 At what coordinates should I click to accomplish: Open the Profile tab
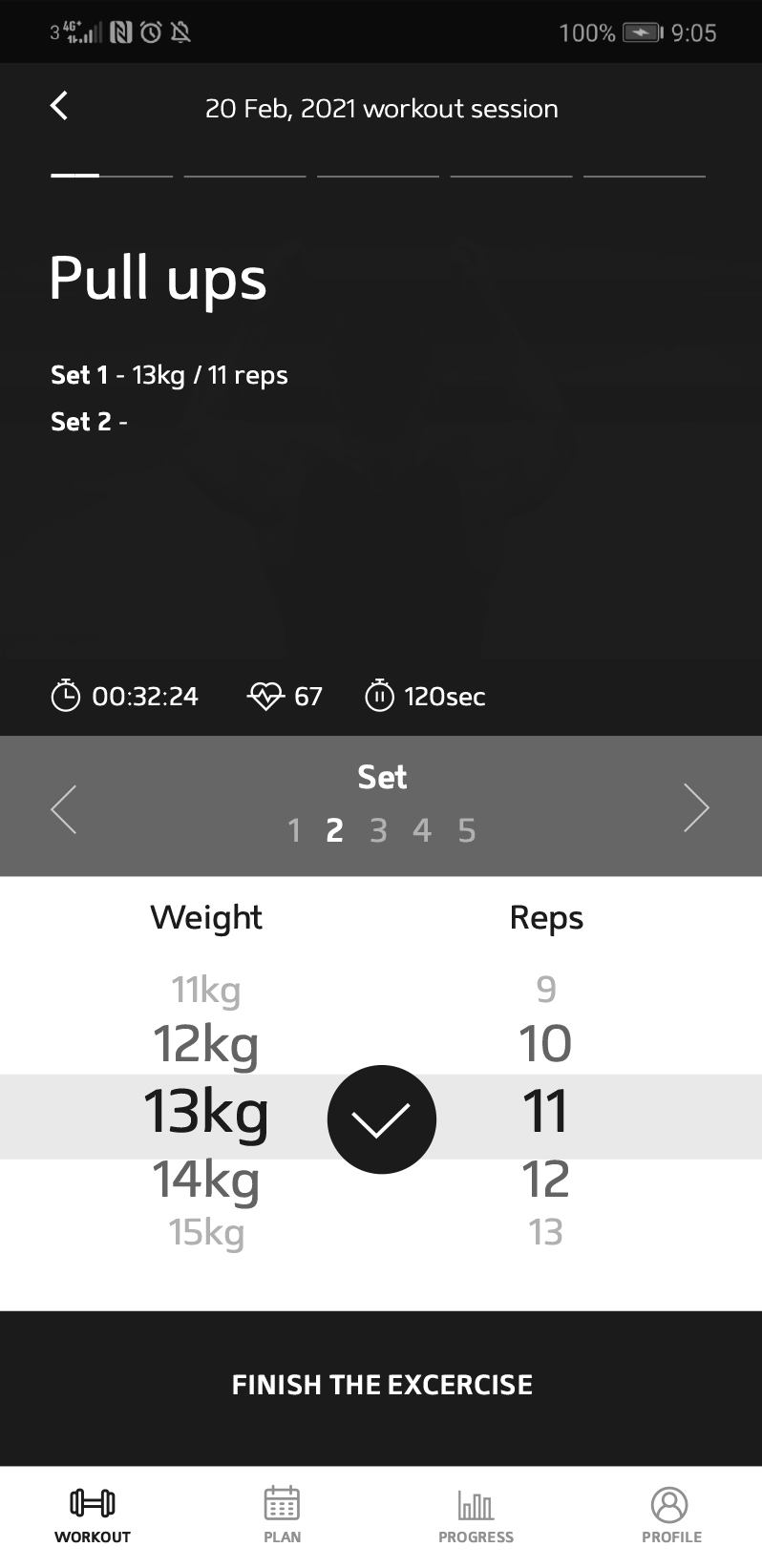670,1515
